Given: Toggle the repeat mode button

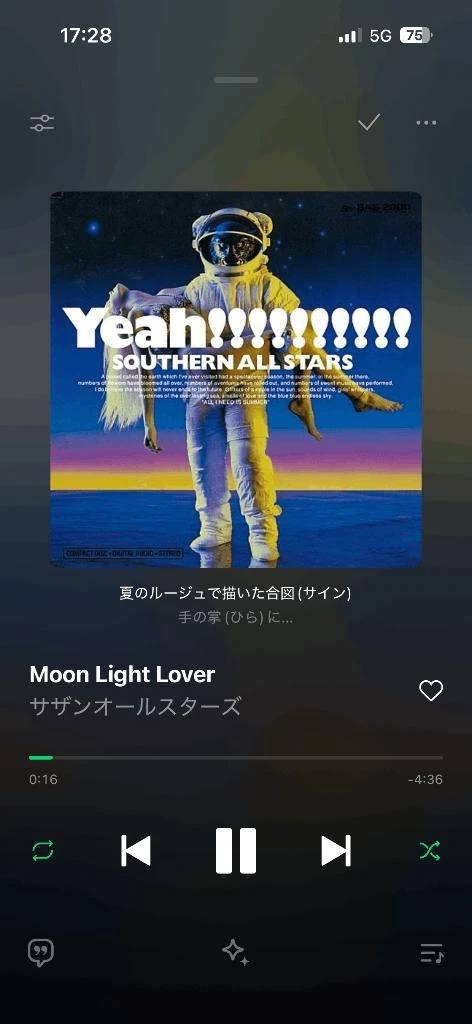Looking at the screenshot, I should 43,850.
